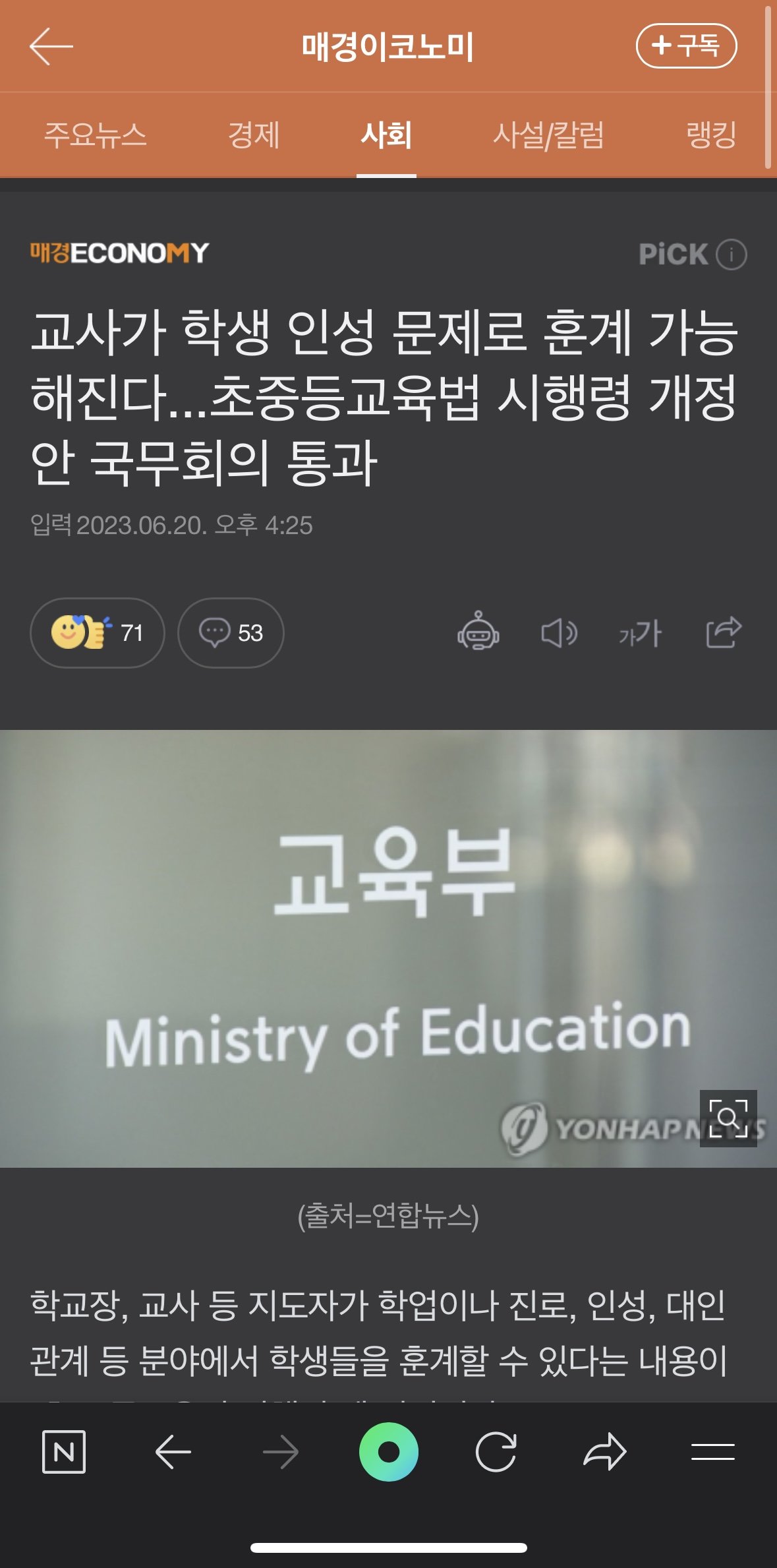Reload the page
Image resolution: width=777 pixels, height=1568 pixels.
coord(496,1452)
